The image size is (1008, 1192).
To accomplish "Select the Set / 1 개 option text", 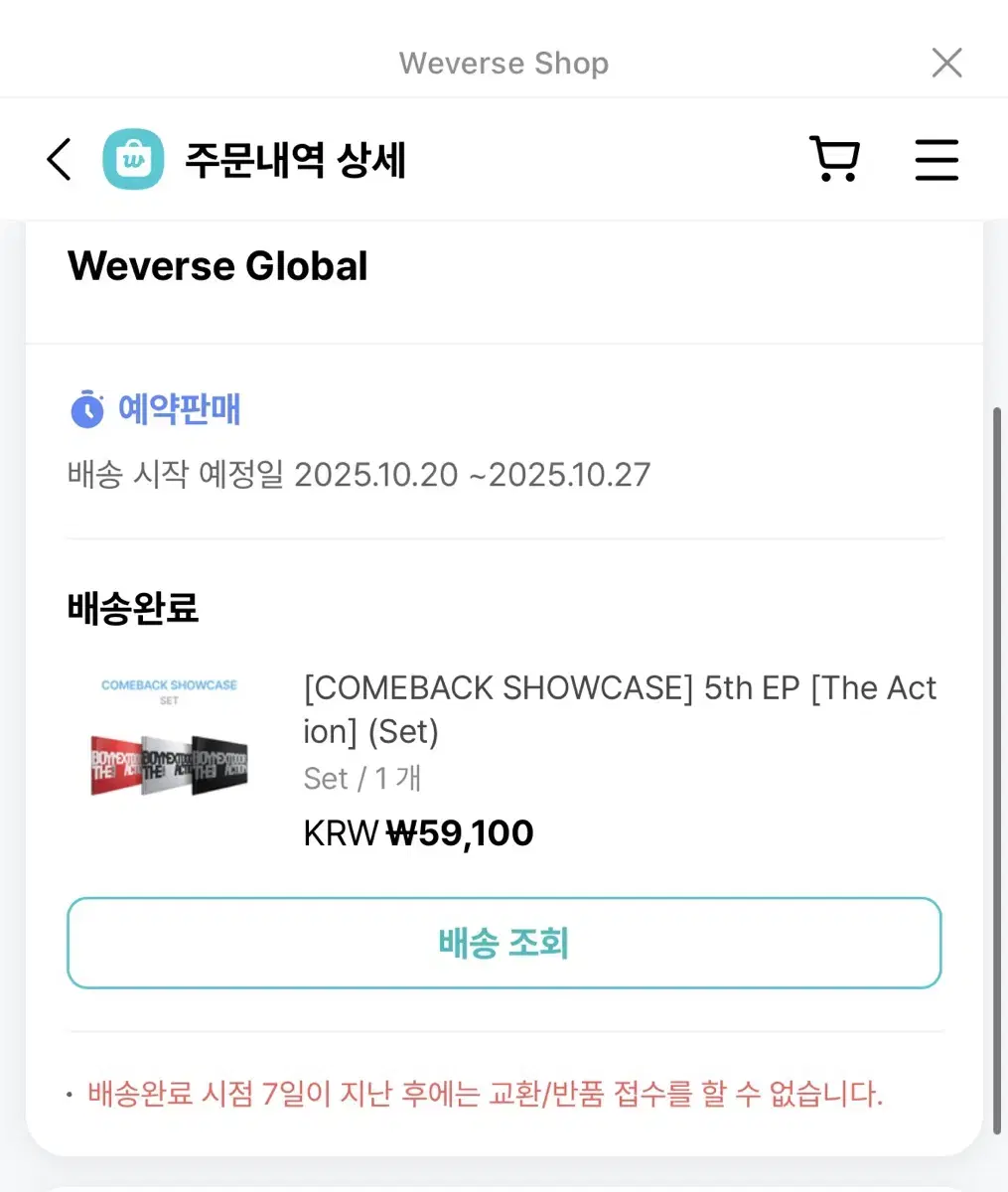I will point(361,779).
